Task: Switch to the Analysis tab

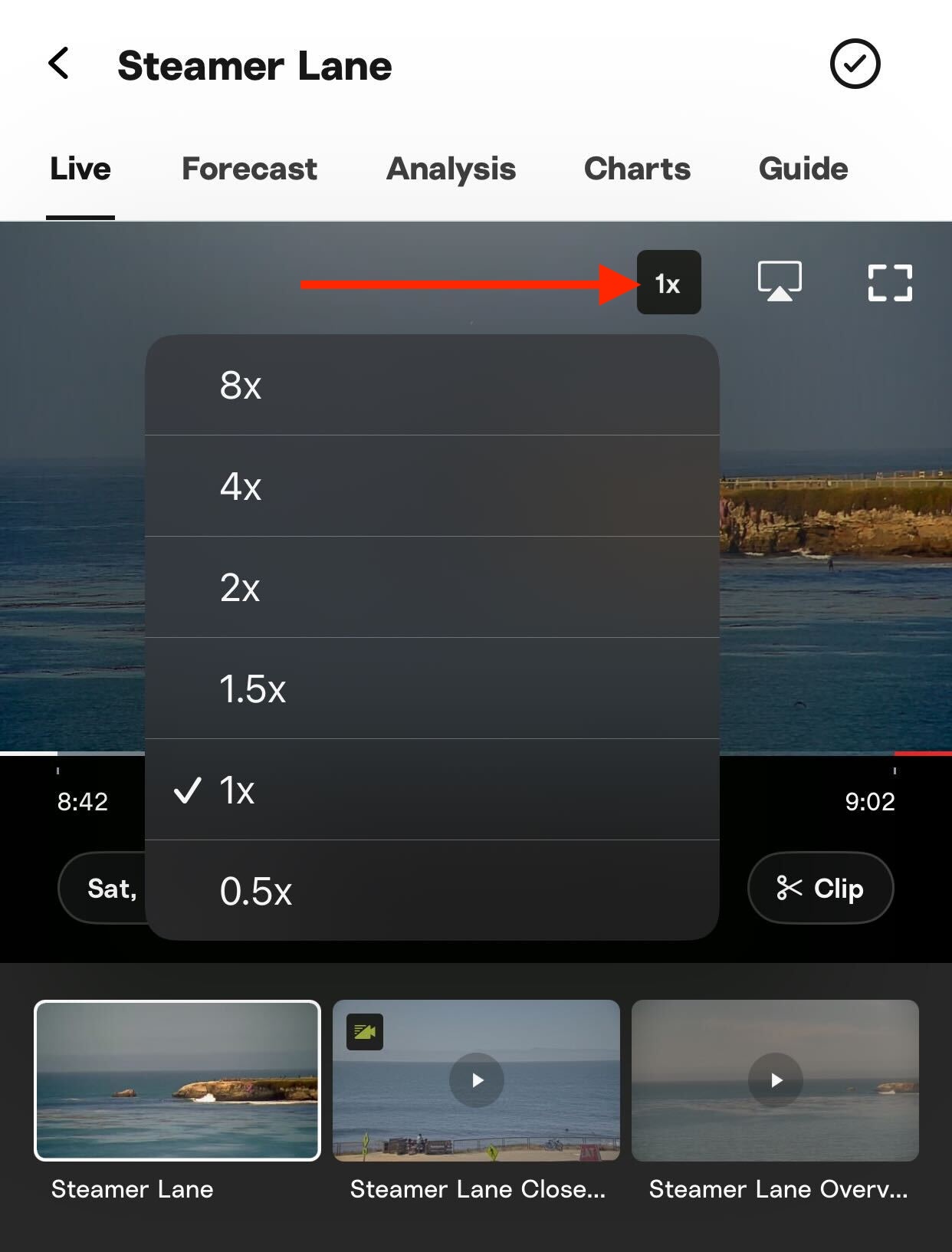Action: click(x=451, y=169)
